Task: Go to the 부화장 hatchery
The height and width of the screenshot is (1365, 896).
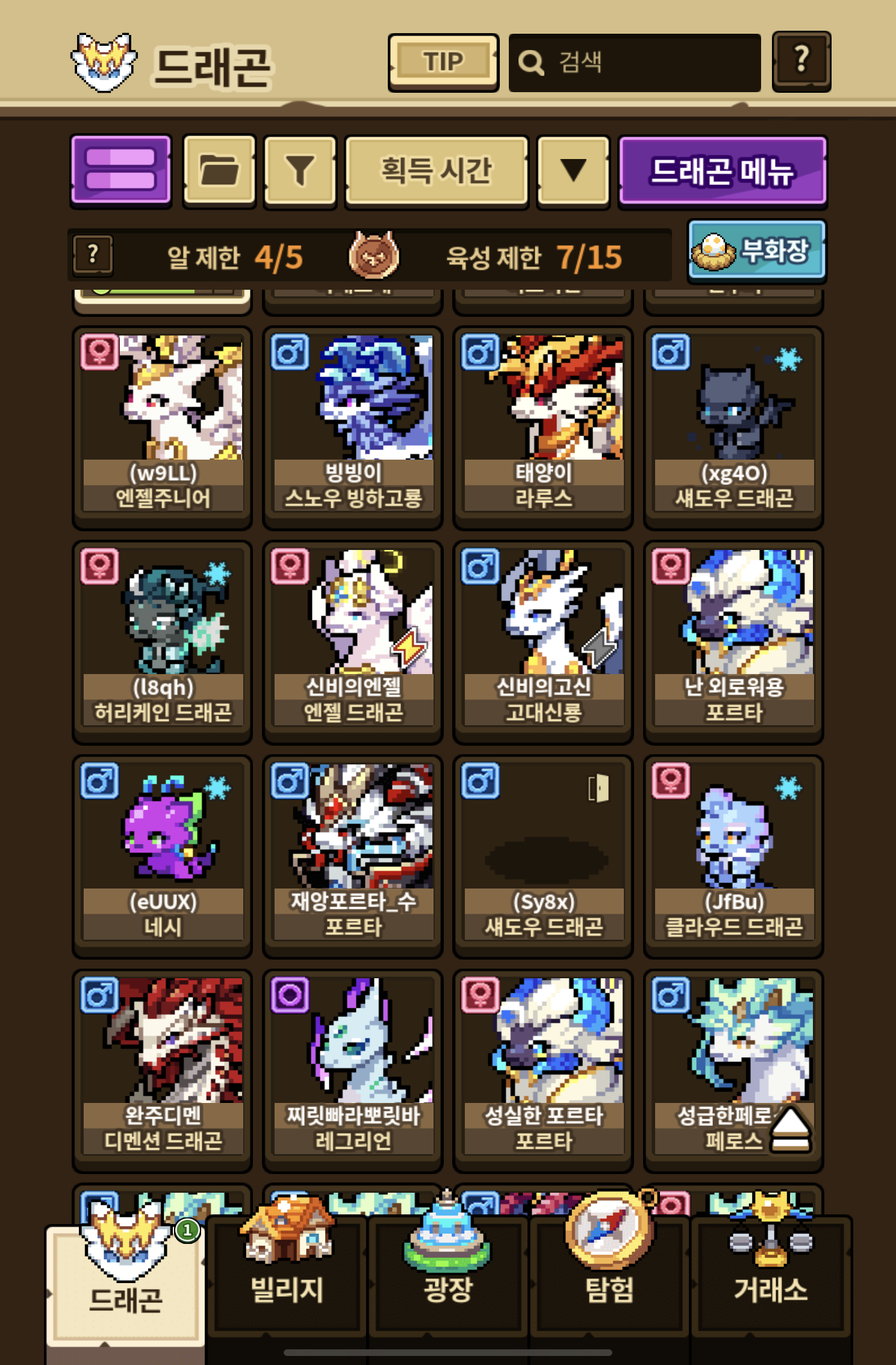Action: [756, 251]
